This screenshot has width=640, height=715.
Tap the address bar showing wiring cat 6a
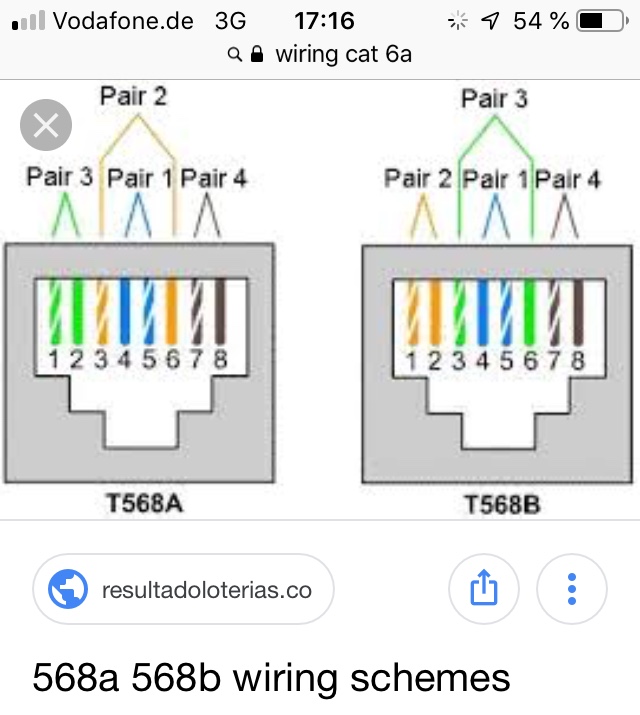pyautogui.click(x=320, y=54)
